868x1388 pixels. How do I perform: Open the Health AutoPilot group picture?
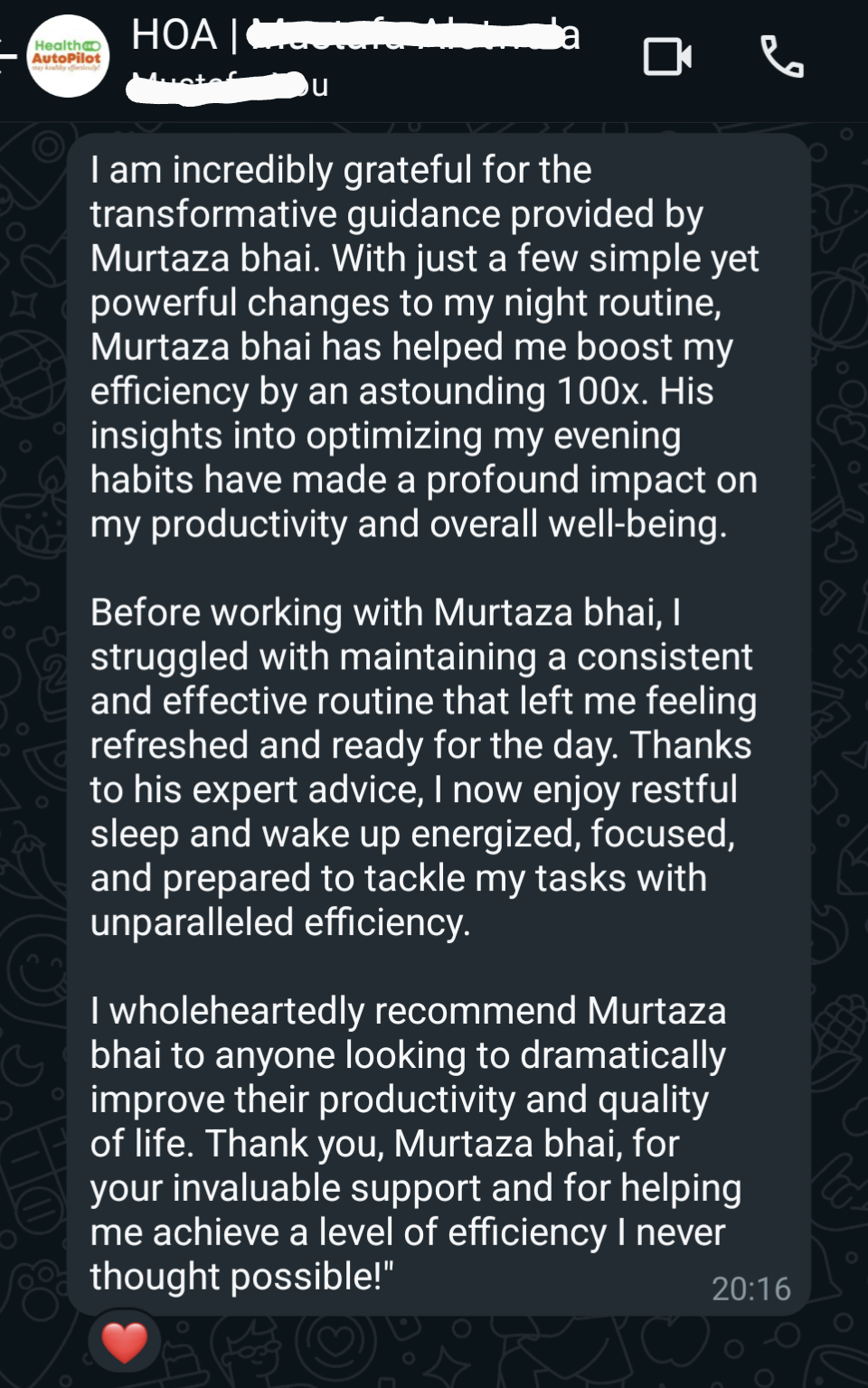pyautogui.click(x=68, y=56)
